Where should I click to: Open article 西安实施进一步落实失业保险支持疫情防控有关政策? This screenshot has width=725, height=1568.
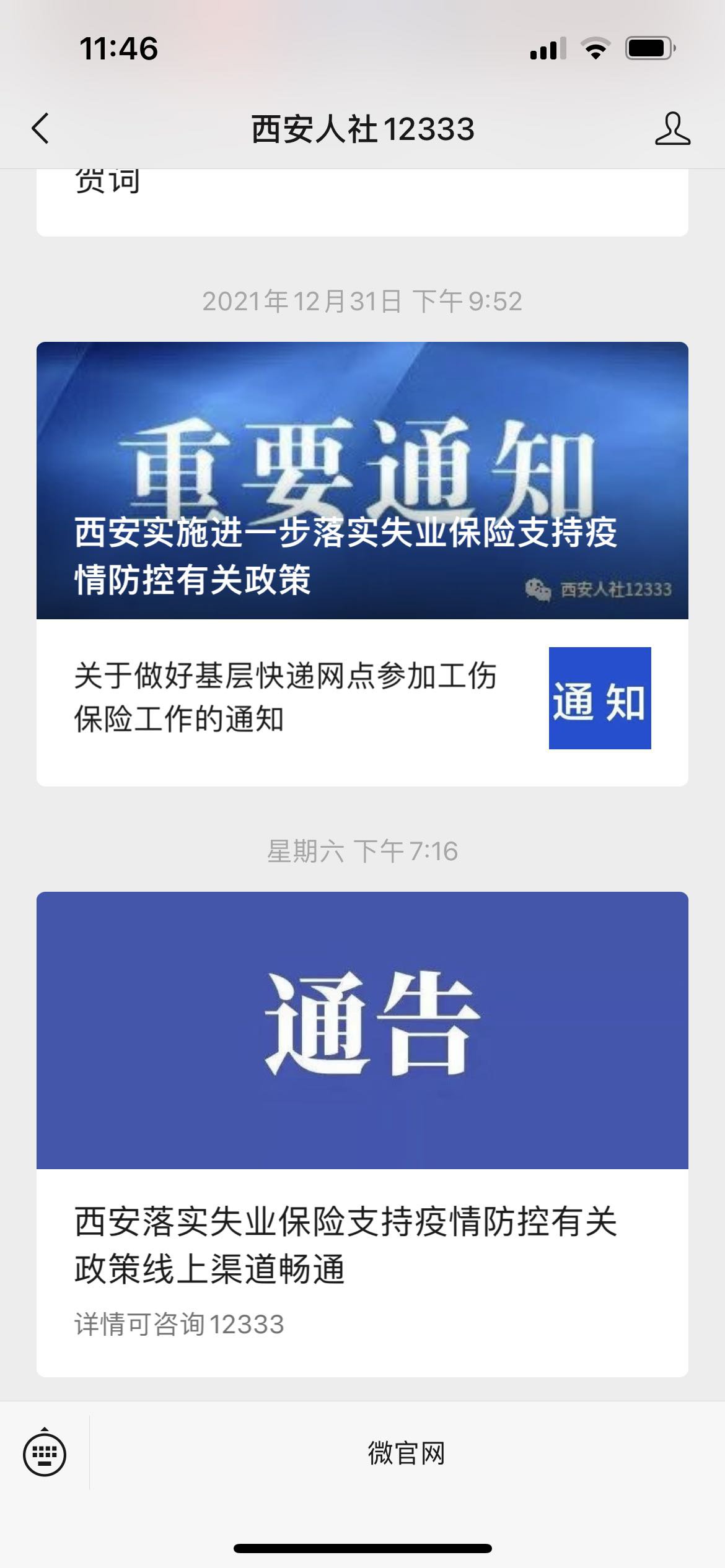362,481
